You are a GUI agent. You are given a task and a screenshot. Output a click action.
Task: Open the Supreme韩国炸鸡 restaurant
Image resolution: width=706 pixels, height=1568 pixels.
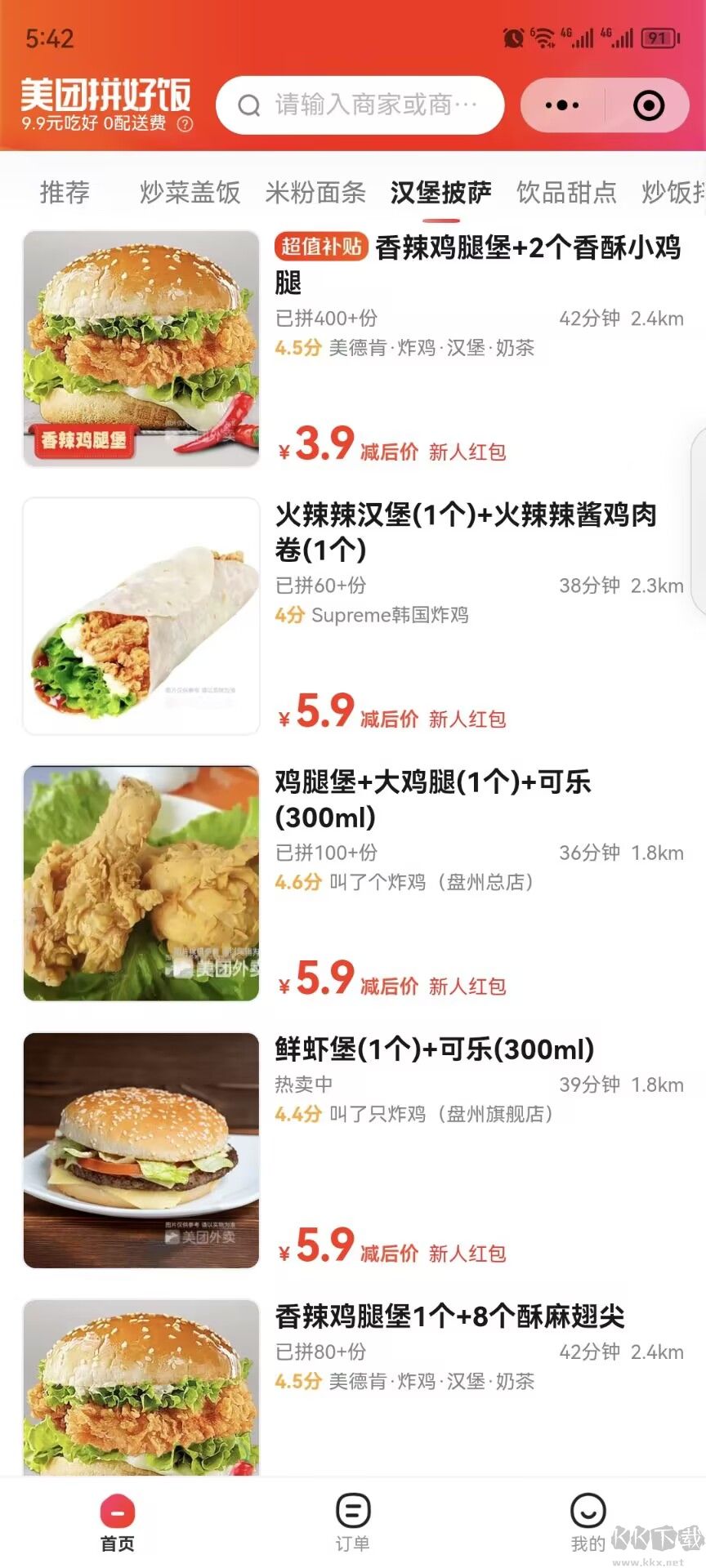click(391, 615)
